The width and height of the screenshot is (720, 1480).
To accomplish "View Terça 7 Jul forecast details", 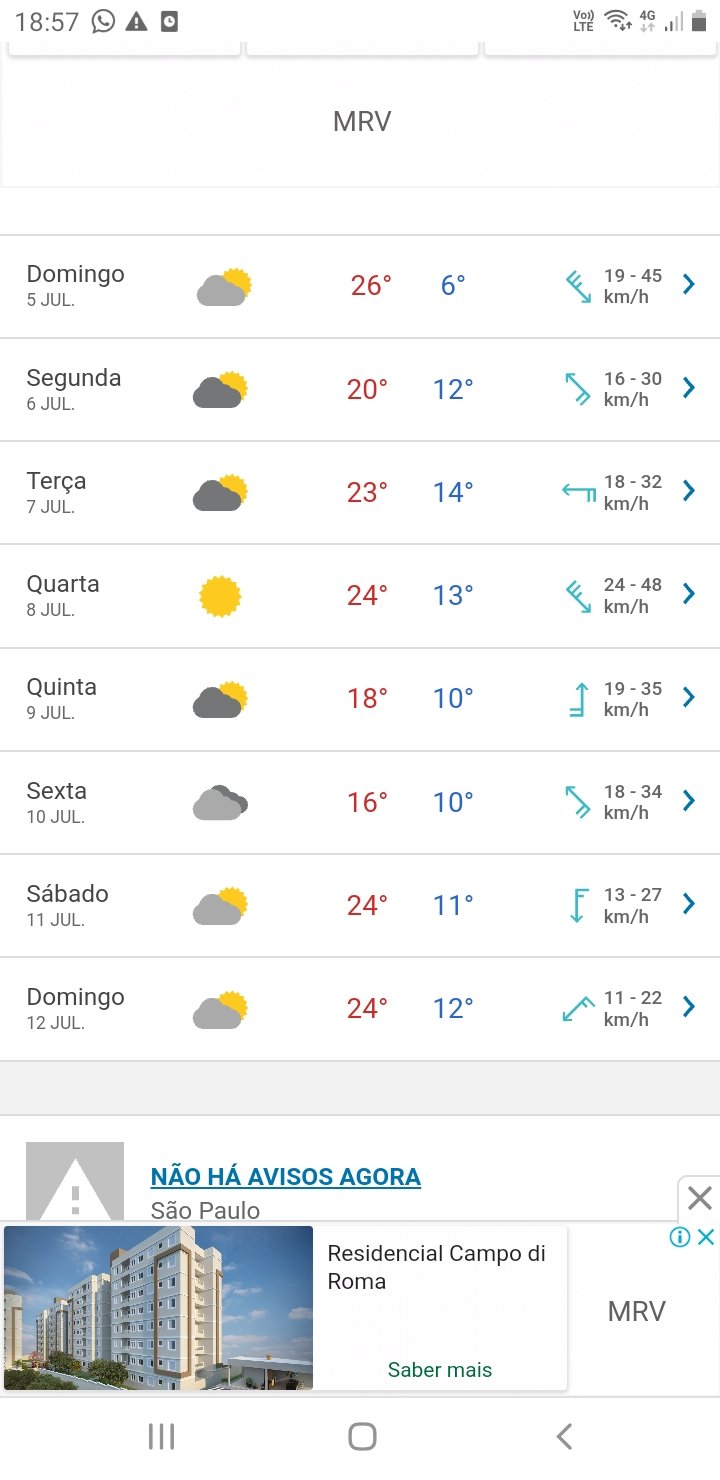I will (360, 493).
